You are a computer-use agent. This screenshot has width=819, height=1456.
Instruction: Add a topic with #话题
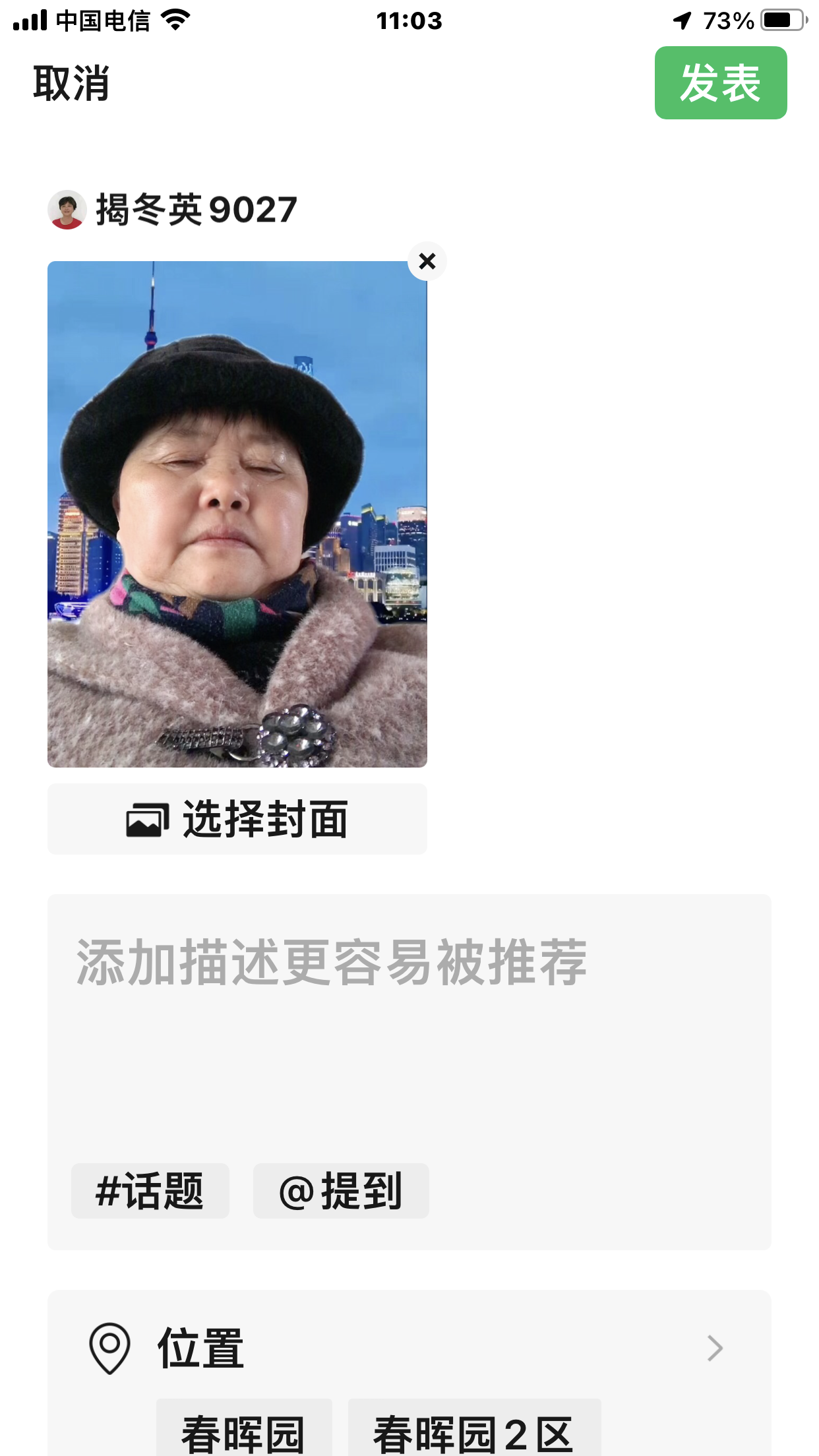(x=150, y=1191)
